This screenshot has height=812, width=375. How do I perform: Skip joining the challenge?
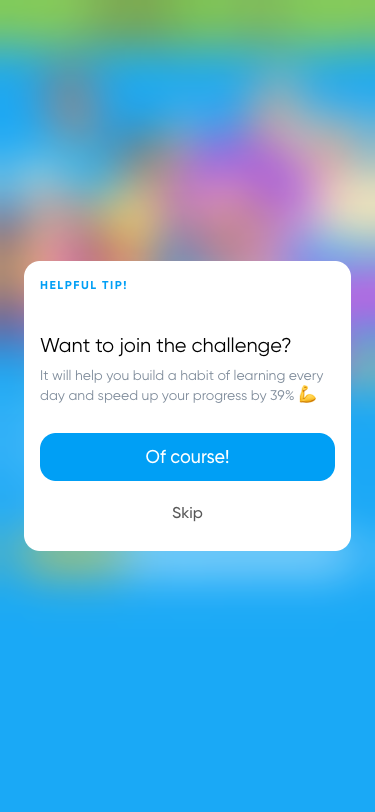click(x=188, y=513)
